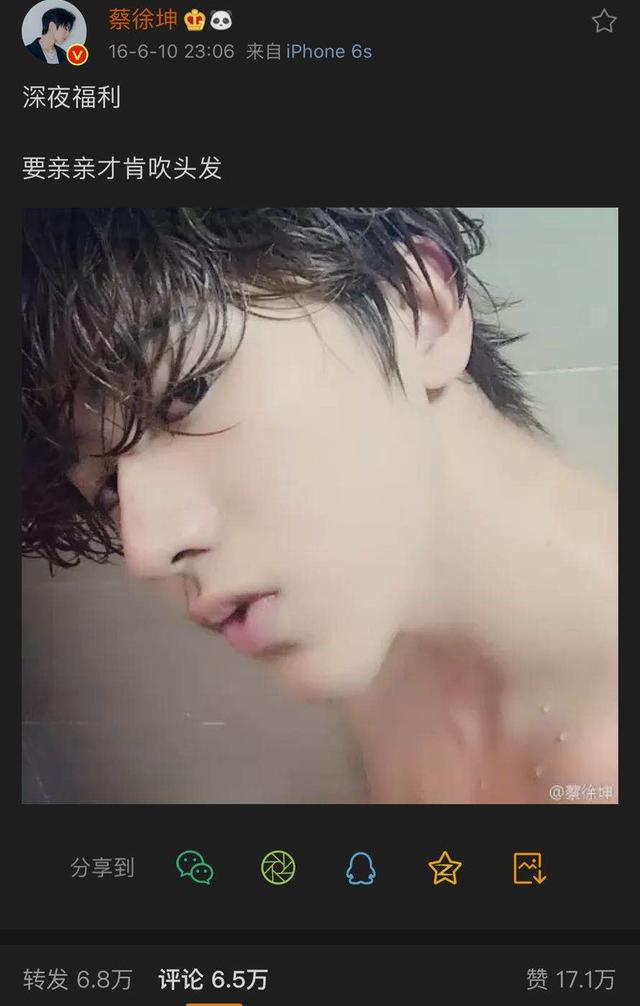The height and width of the screenshot is (1006, 640).
Task: Open the post photo in full view
Action: pos(320,505)
